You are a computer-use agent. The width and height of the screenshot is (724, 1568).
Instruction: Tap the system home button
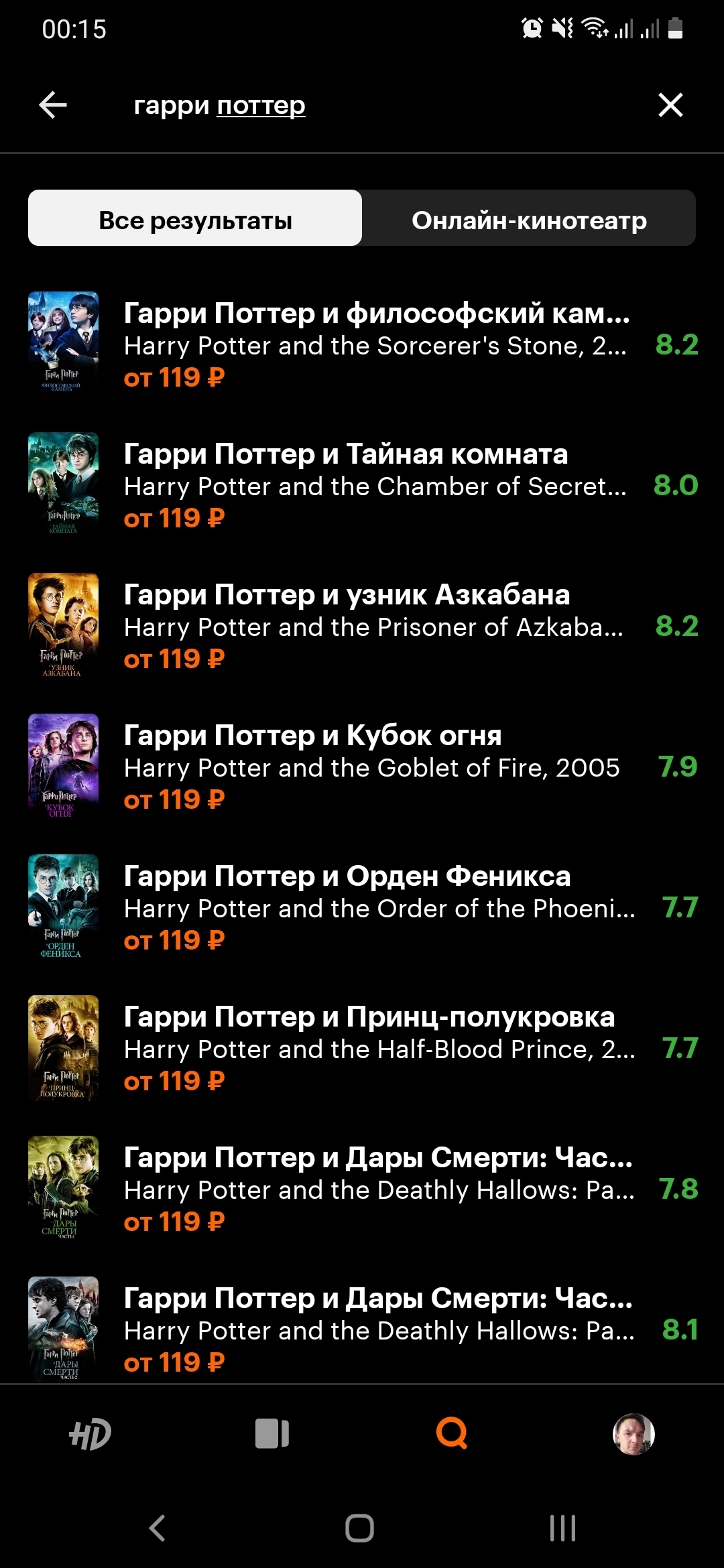(x=360, y=1528)
